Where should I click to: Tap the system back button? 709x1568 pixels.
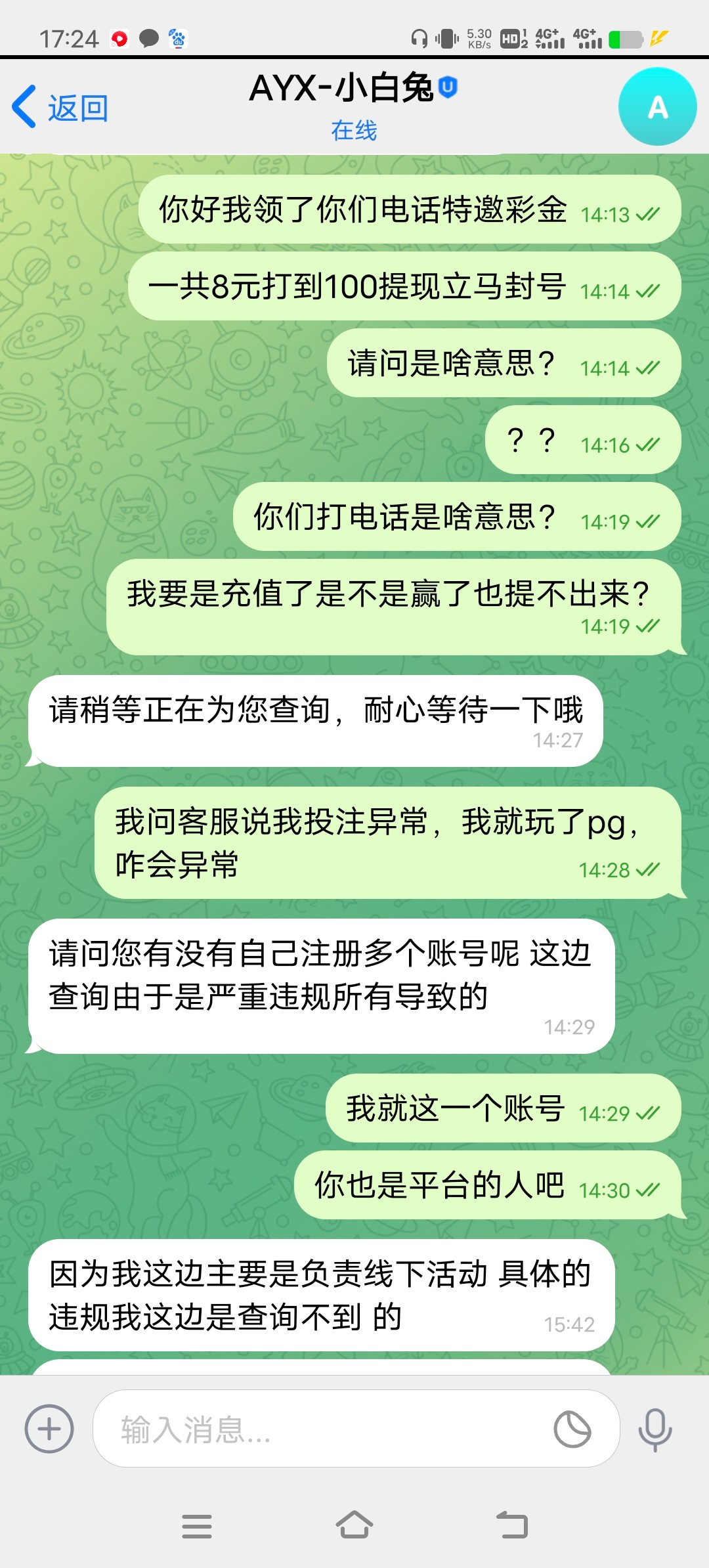tap(512, 1526)
